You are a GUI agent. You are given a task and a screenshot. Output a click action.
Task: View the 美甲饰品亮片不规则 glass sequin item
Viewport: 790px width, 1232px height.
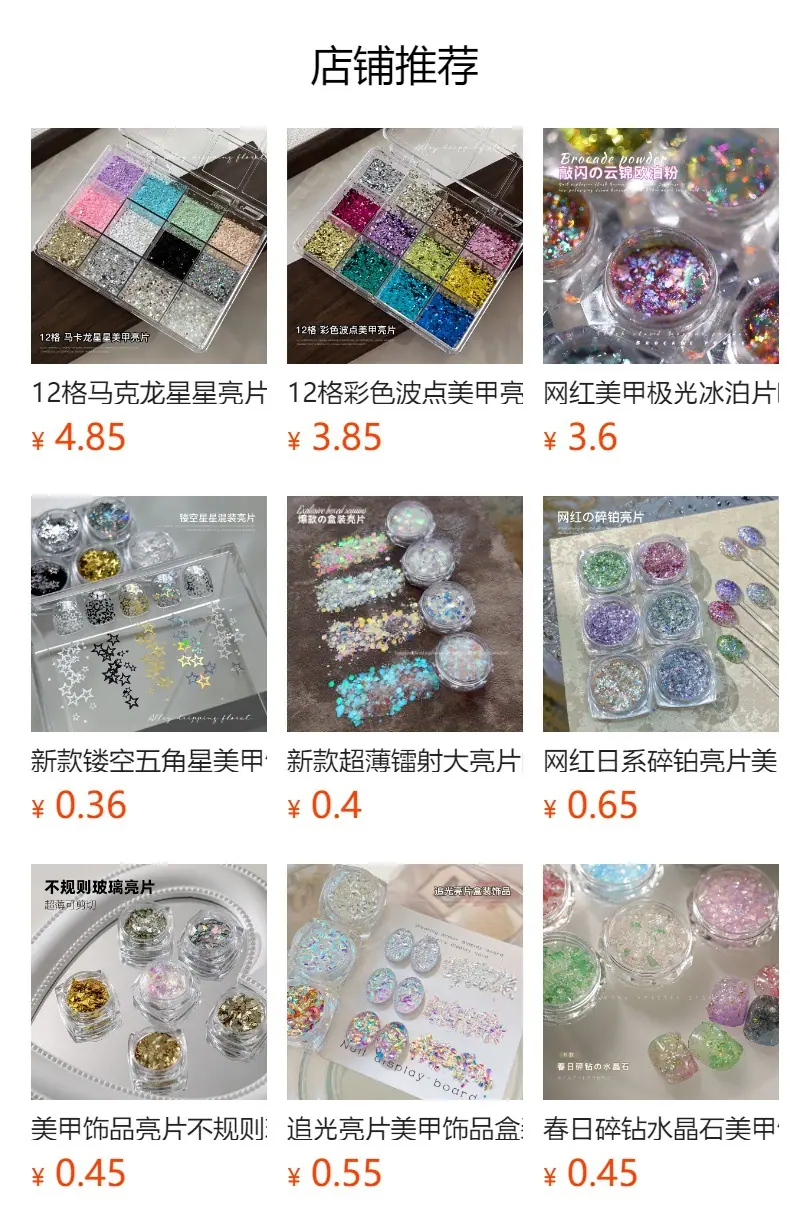(149, 1028)
